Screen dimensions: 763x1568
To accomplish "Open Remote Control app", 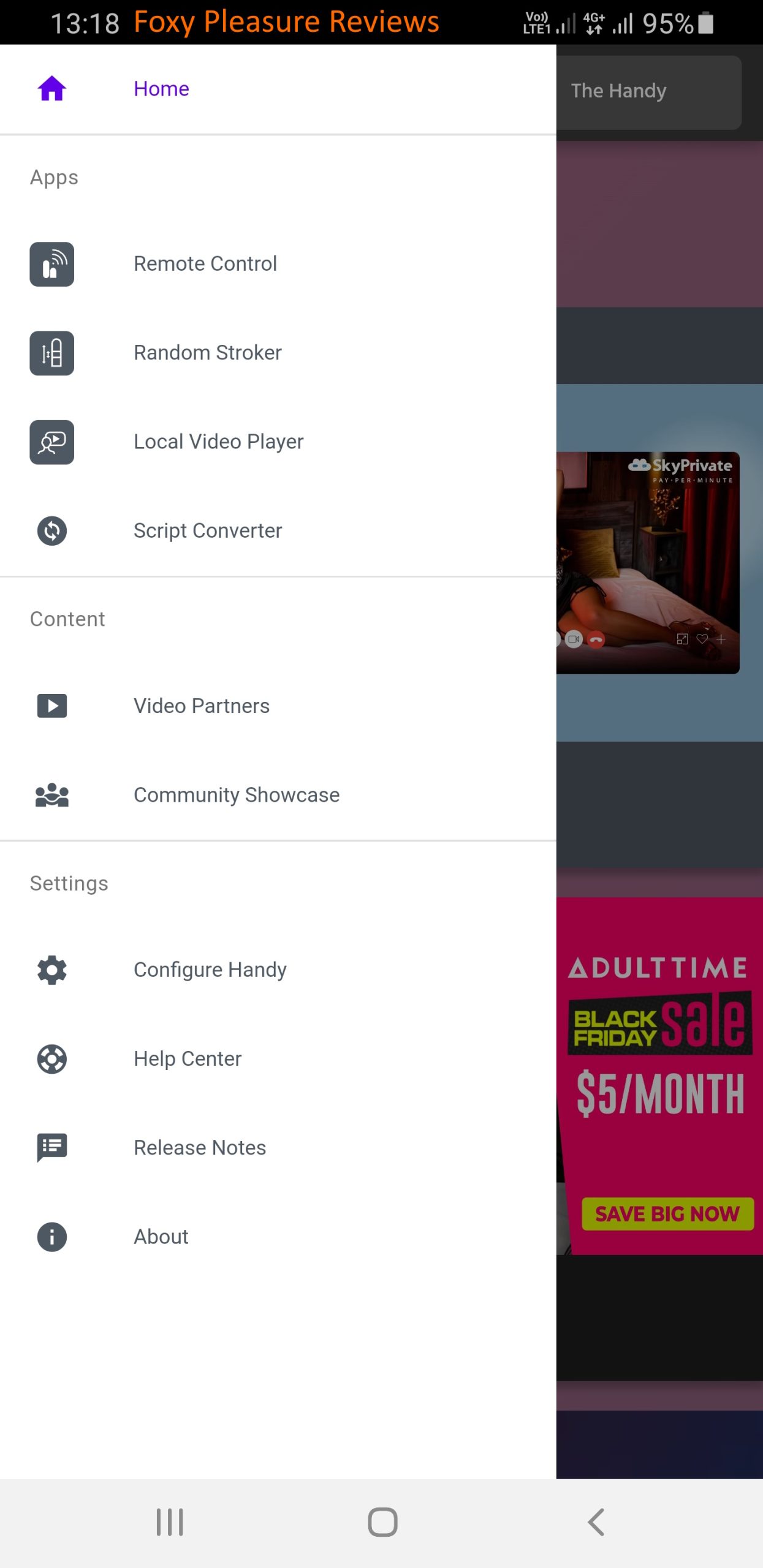I will point(205,264).
